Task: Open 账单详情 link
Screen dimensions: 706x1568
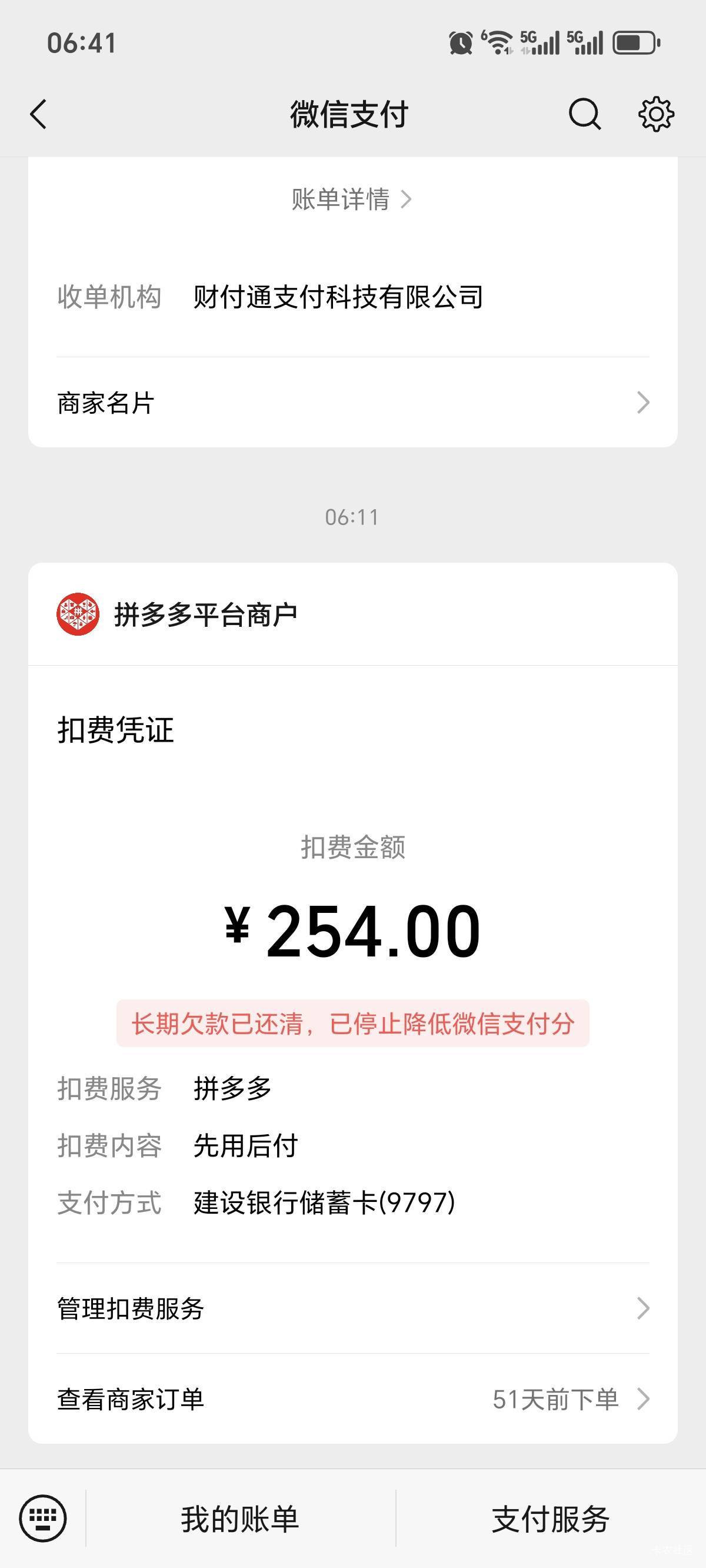Action: [x=352, y=199]
